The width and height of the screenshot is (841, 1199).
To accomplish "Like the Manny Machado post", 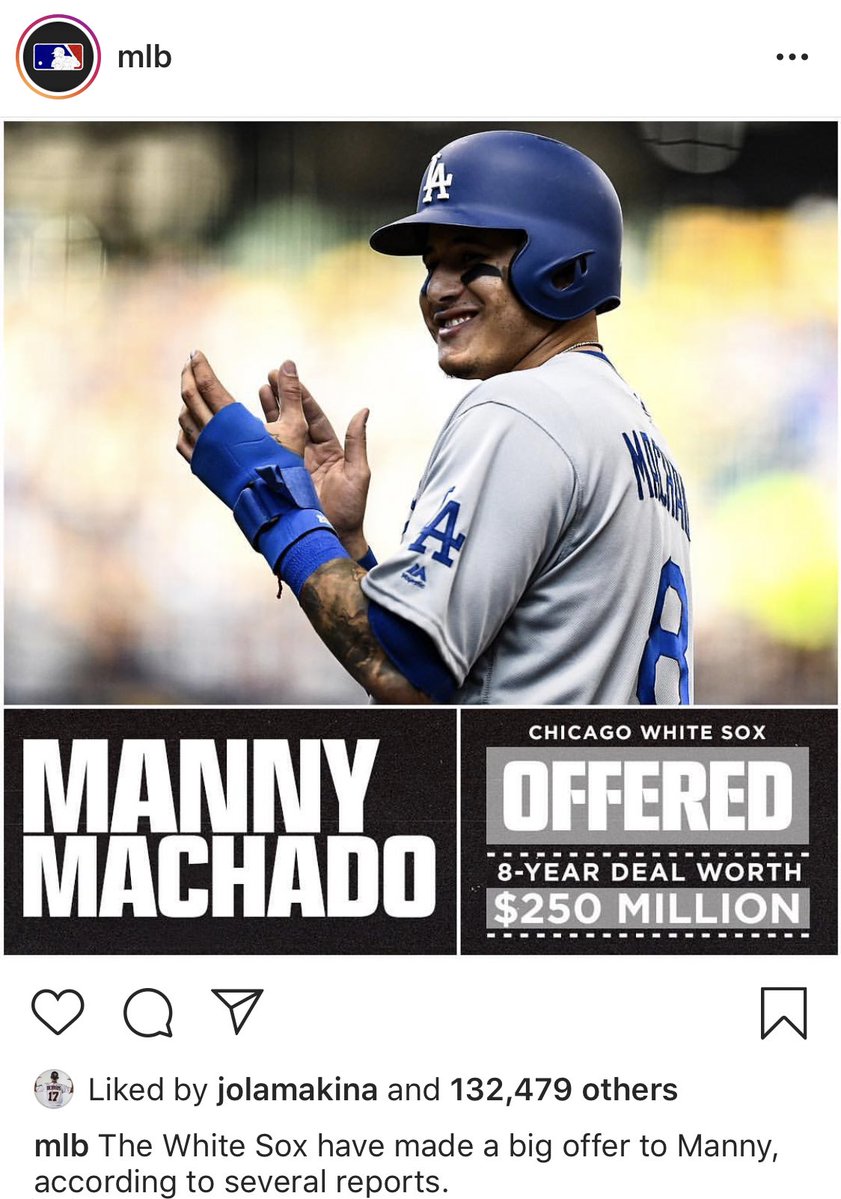I will 57,1012.
